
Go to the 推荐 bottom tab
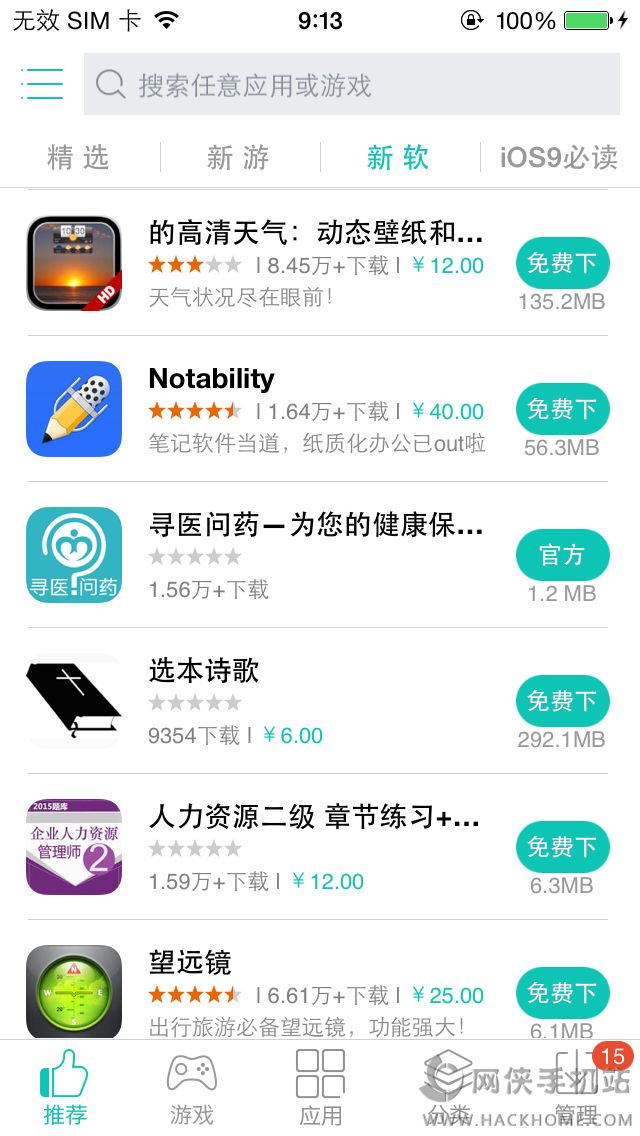pos(65,1088)
